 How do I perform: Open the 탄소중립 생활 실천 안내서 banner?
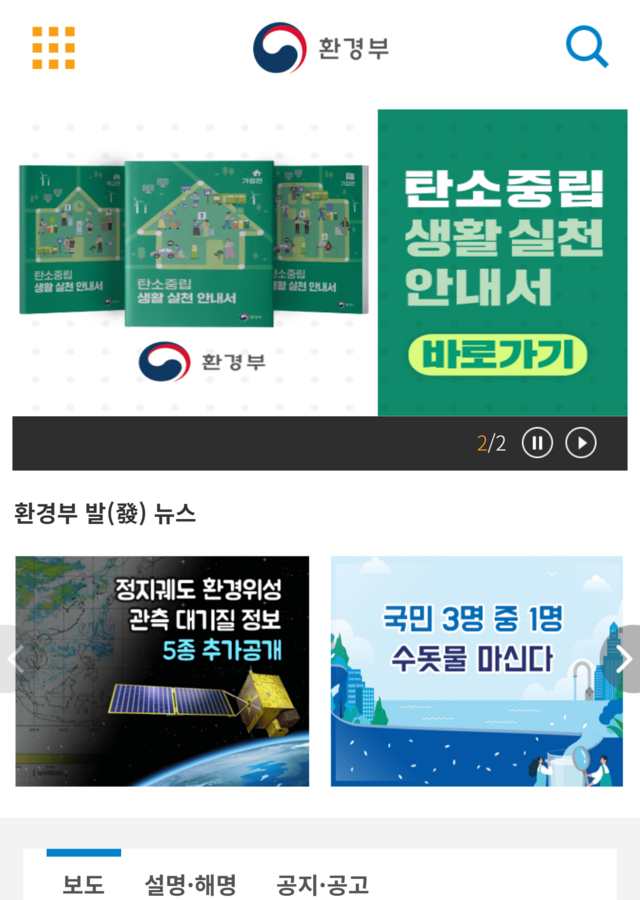(320, 262)
